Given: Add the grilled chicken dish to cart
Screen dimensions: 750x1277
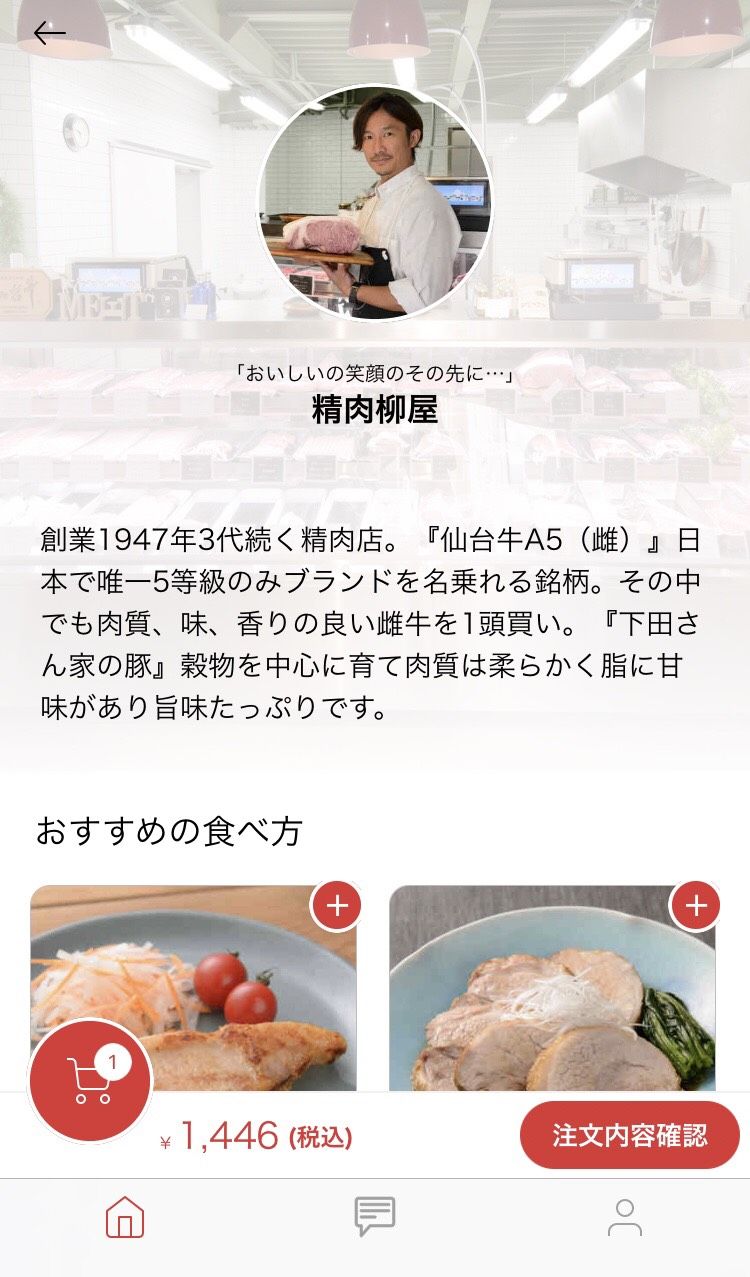Looking at the screenshot, I should 337,906.
